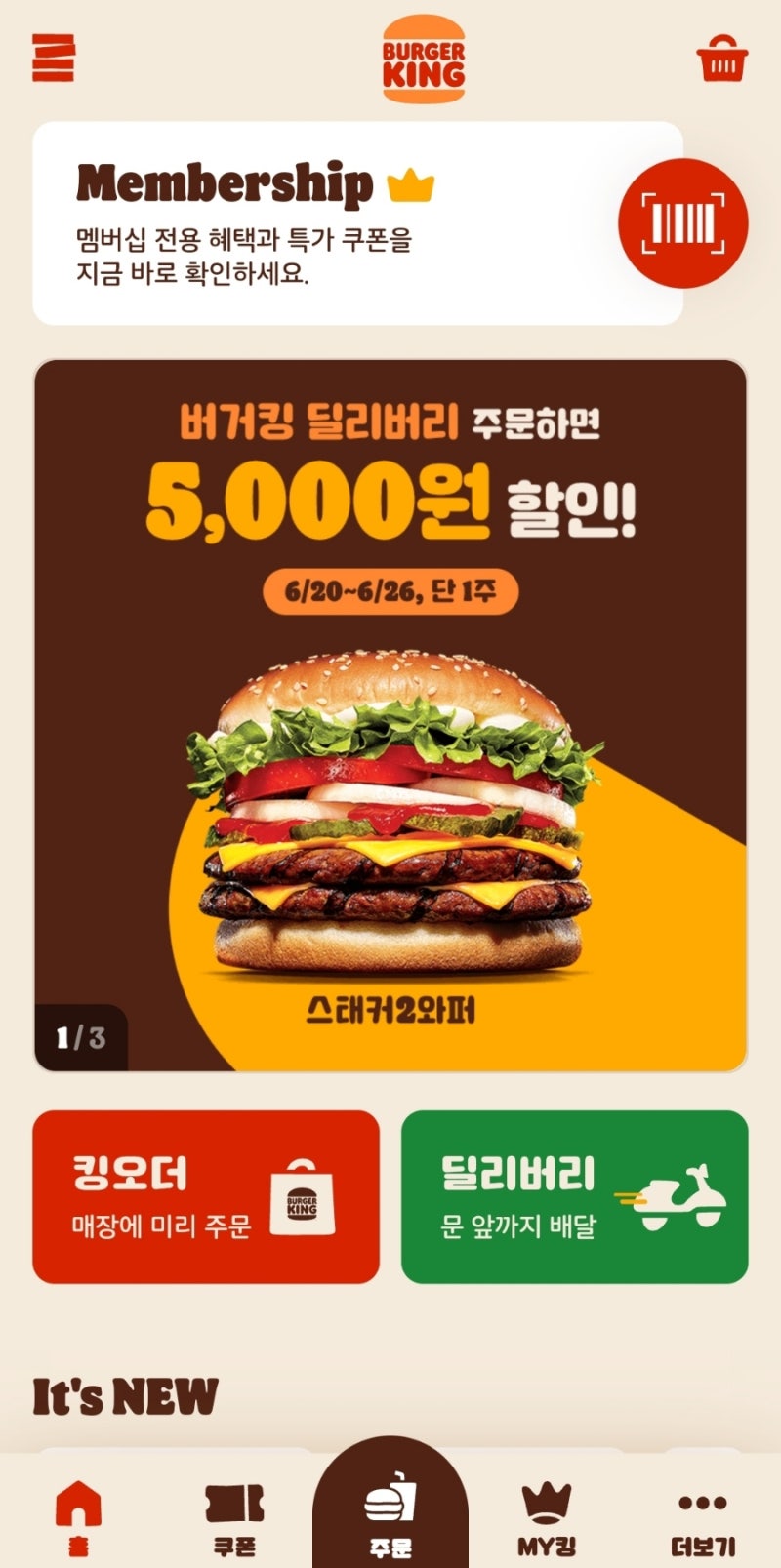Switch to the 쿠폰 tab
The height and width of the screenshot is (1568, 781).
click(x=234, y=1515)
